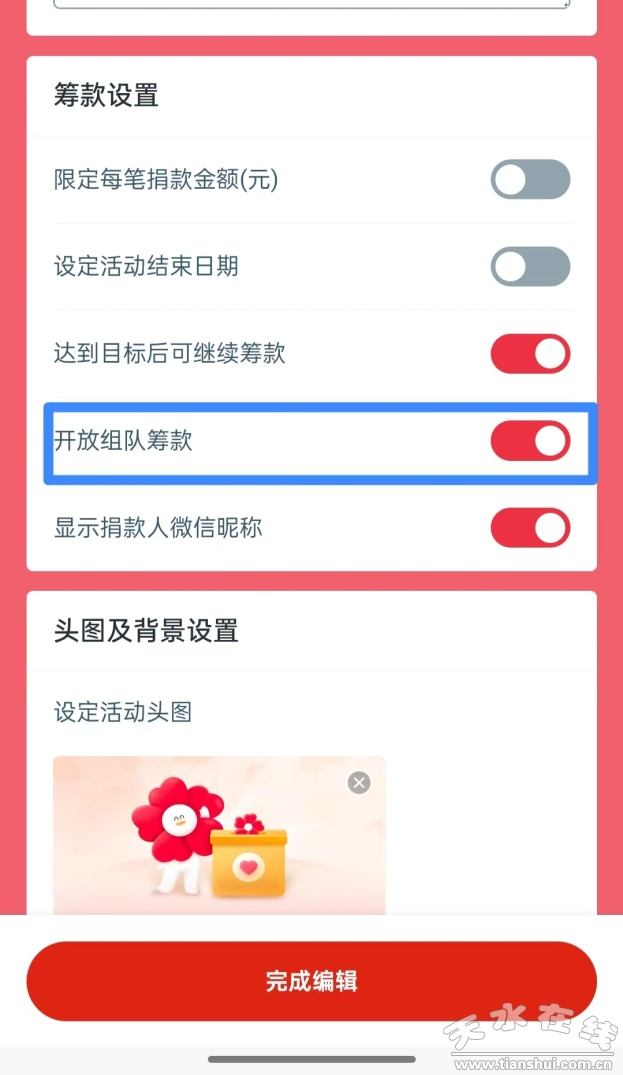This screenshot has height=1075, width=623.
Task: Toggle off 开放组队筹款
Action: (530, 441)
